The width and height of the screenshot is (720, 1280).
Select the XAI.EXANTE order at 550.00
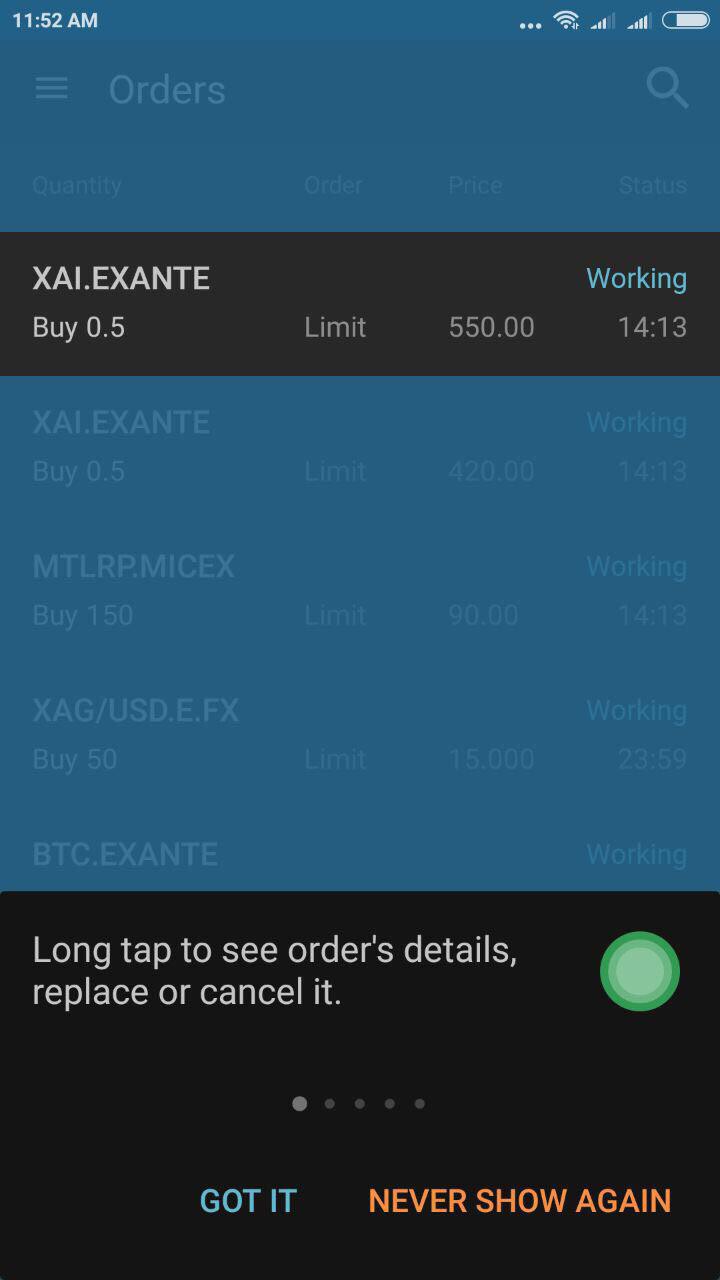point(360,304)
